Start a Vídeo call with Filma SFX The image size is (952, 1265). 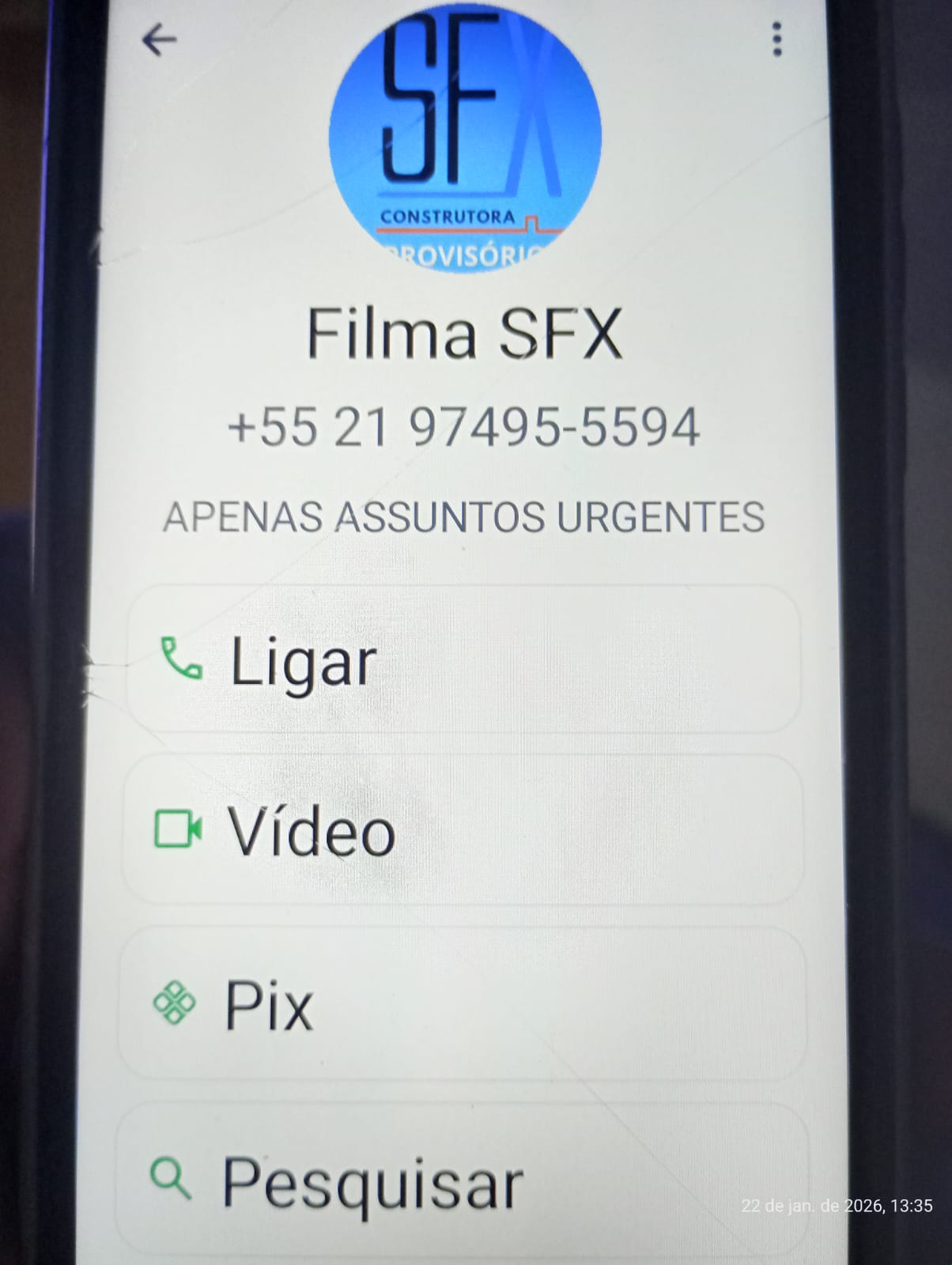[463, 830]
